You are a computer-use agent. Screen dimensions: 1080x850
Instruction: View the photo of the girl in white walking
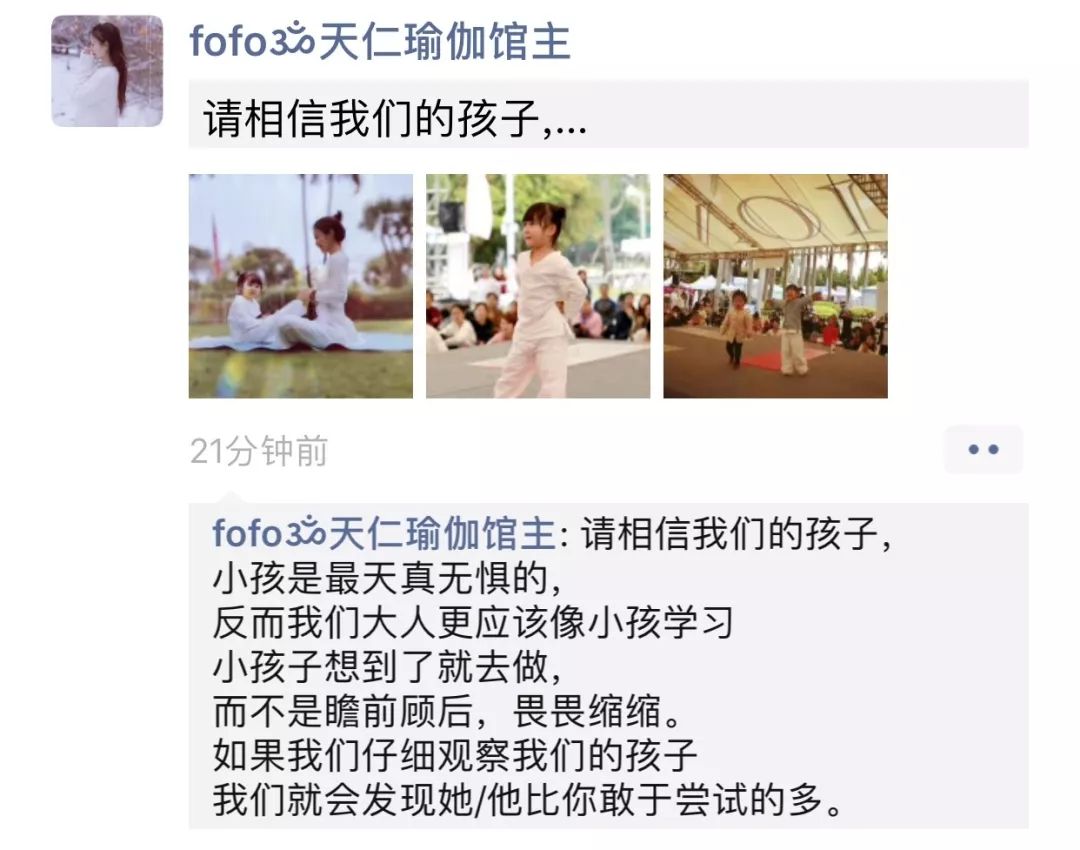537,286
